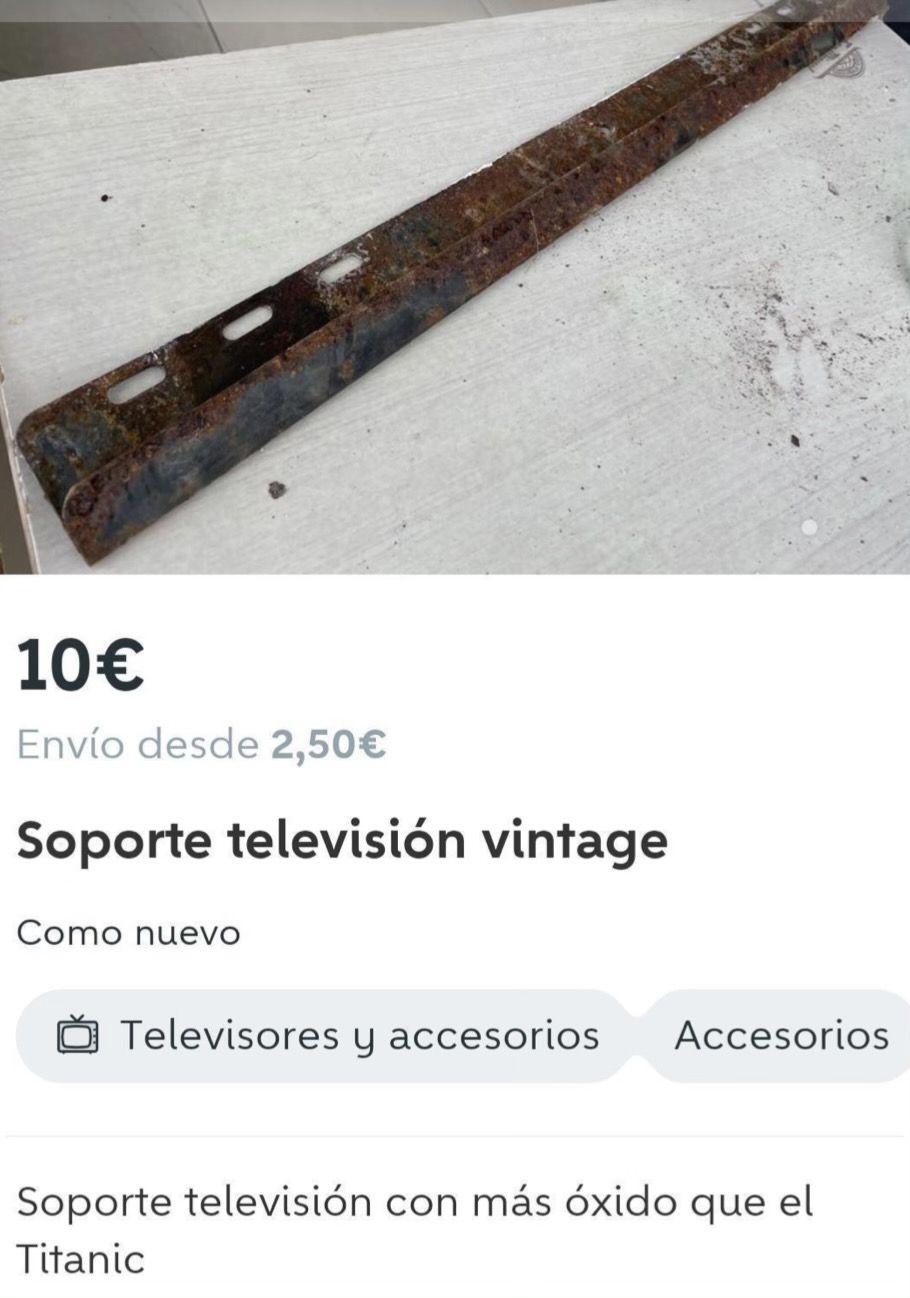Viewport: 910px width, 1298px height.
Task: Click the "2,50€" shipping cost value
Action: tap(330, 744)
